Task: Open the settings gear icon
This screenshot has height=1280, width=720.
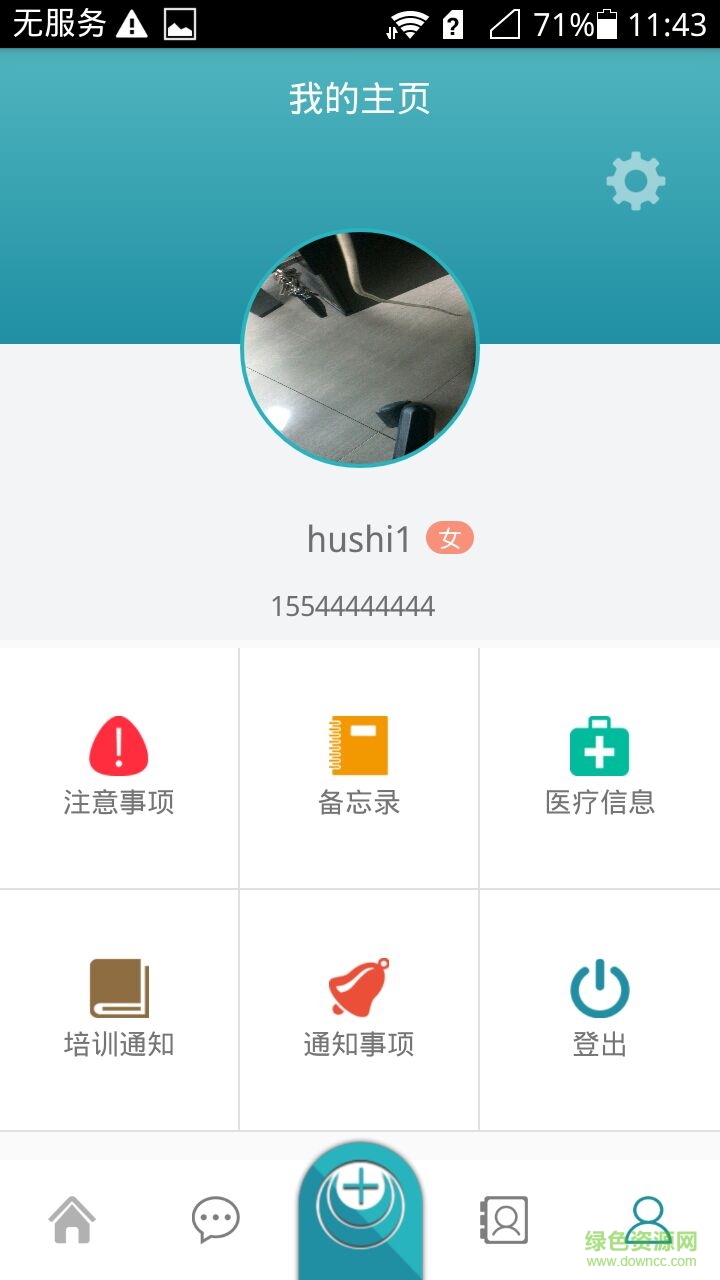Action: tap(636, 181)
